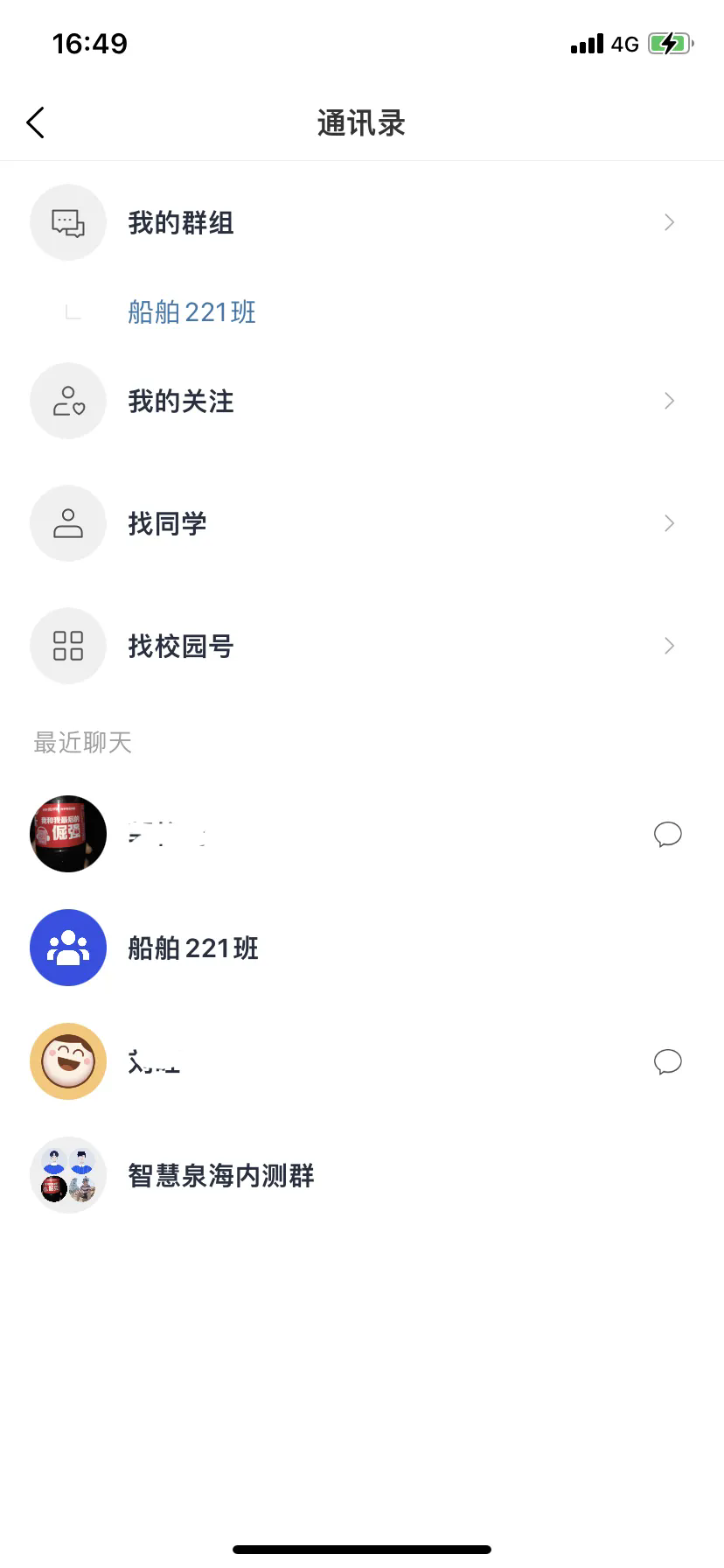
Task: Expand 找校园号 via its arrow
Action: (668, 646)
